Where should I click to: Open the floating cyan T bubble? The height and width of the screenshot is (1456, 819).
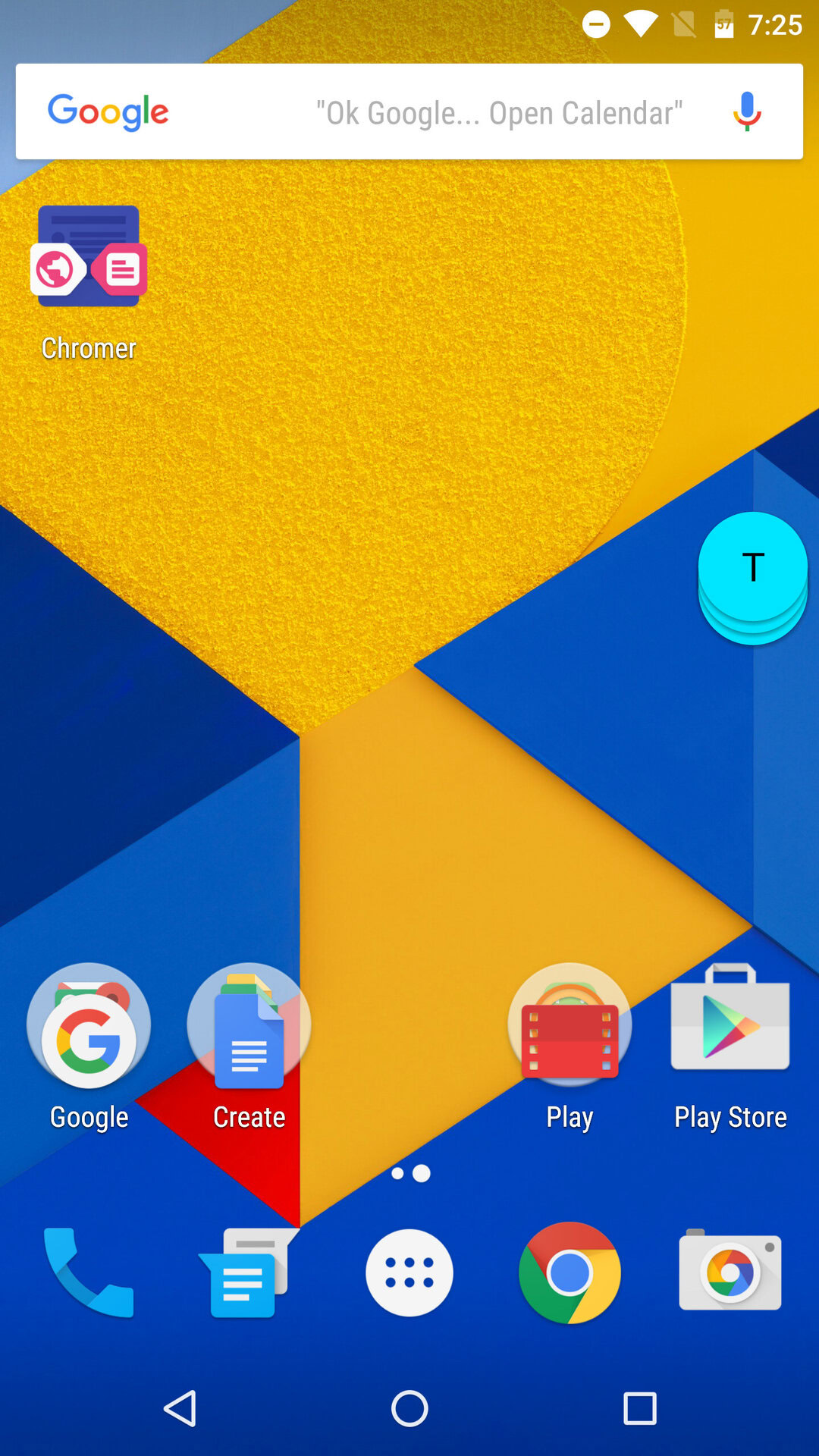click(x=752, y=569)
